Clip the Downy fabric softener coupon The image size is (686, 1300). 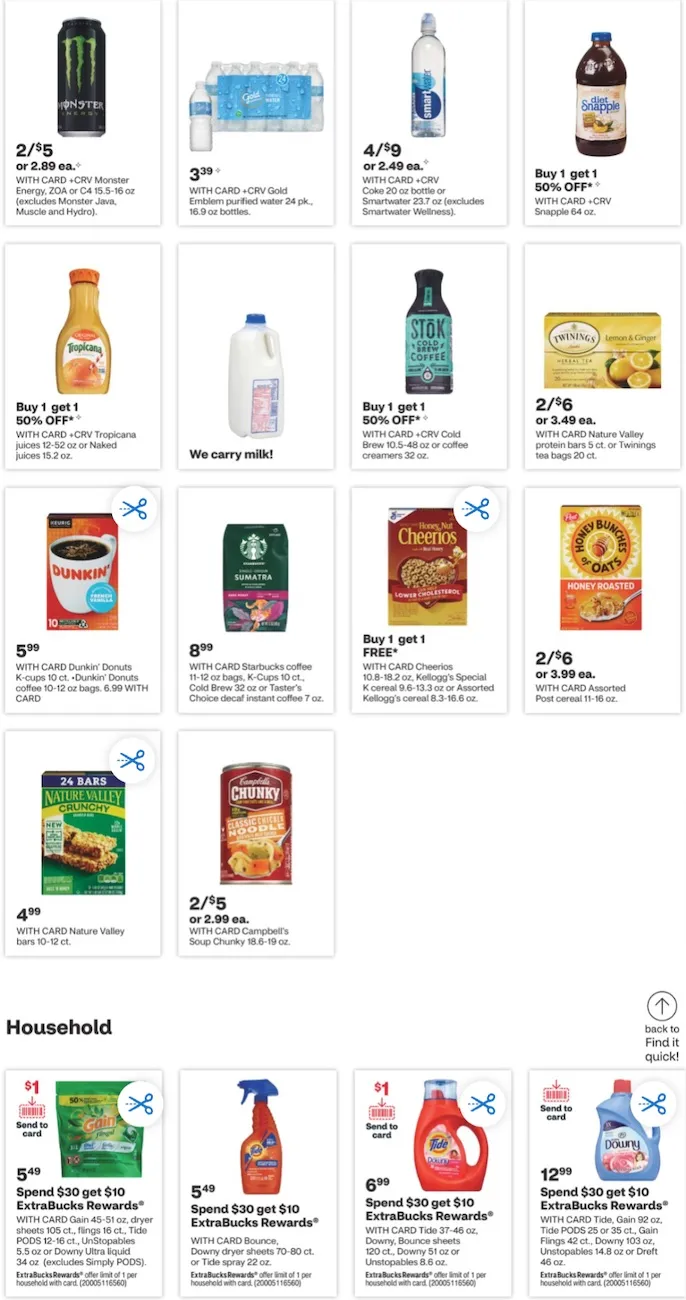point(654,1104)
